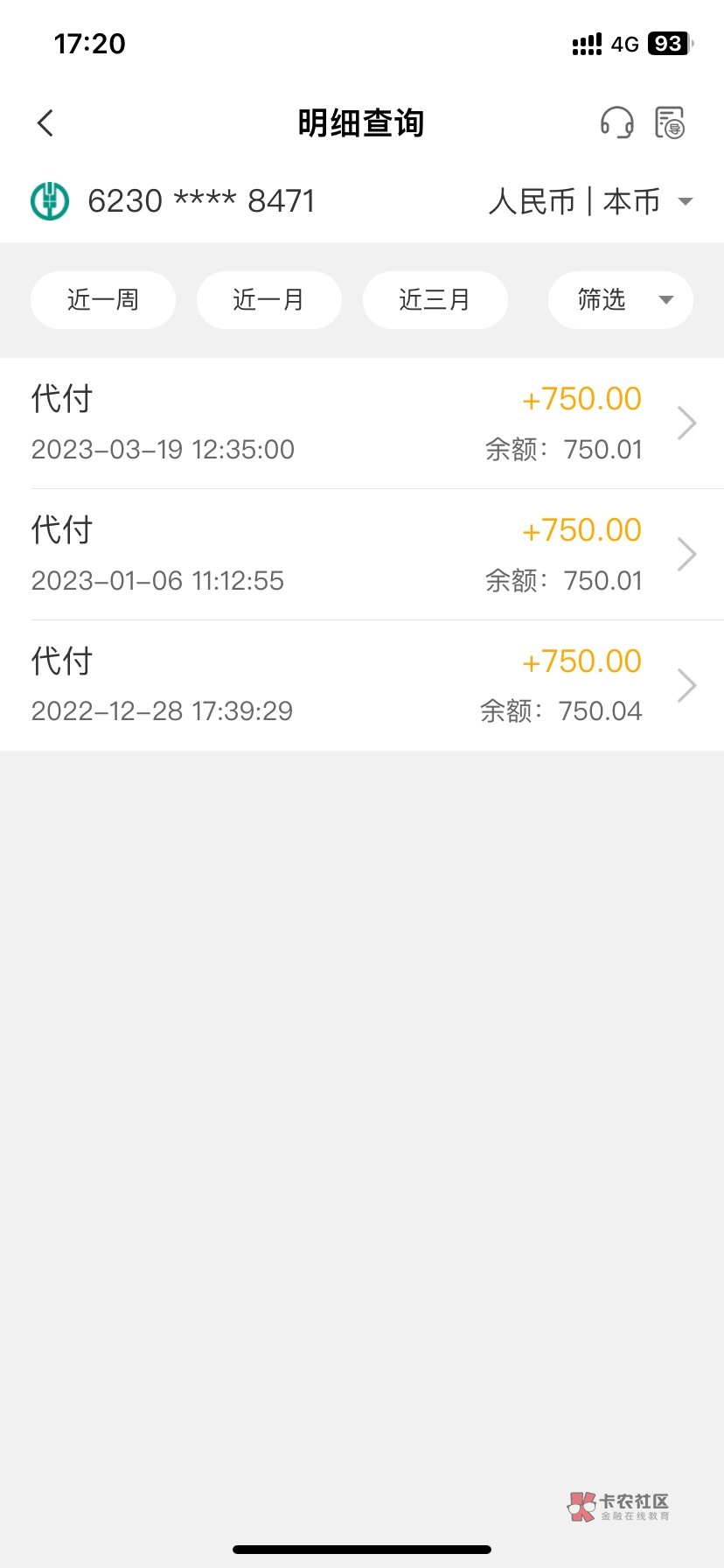Open the 代付 transaction from 2023-01-06
724x1568 pixels.
coord(362,555)
